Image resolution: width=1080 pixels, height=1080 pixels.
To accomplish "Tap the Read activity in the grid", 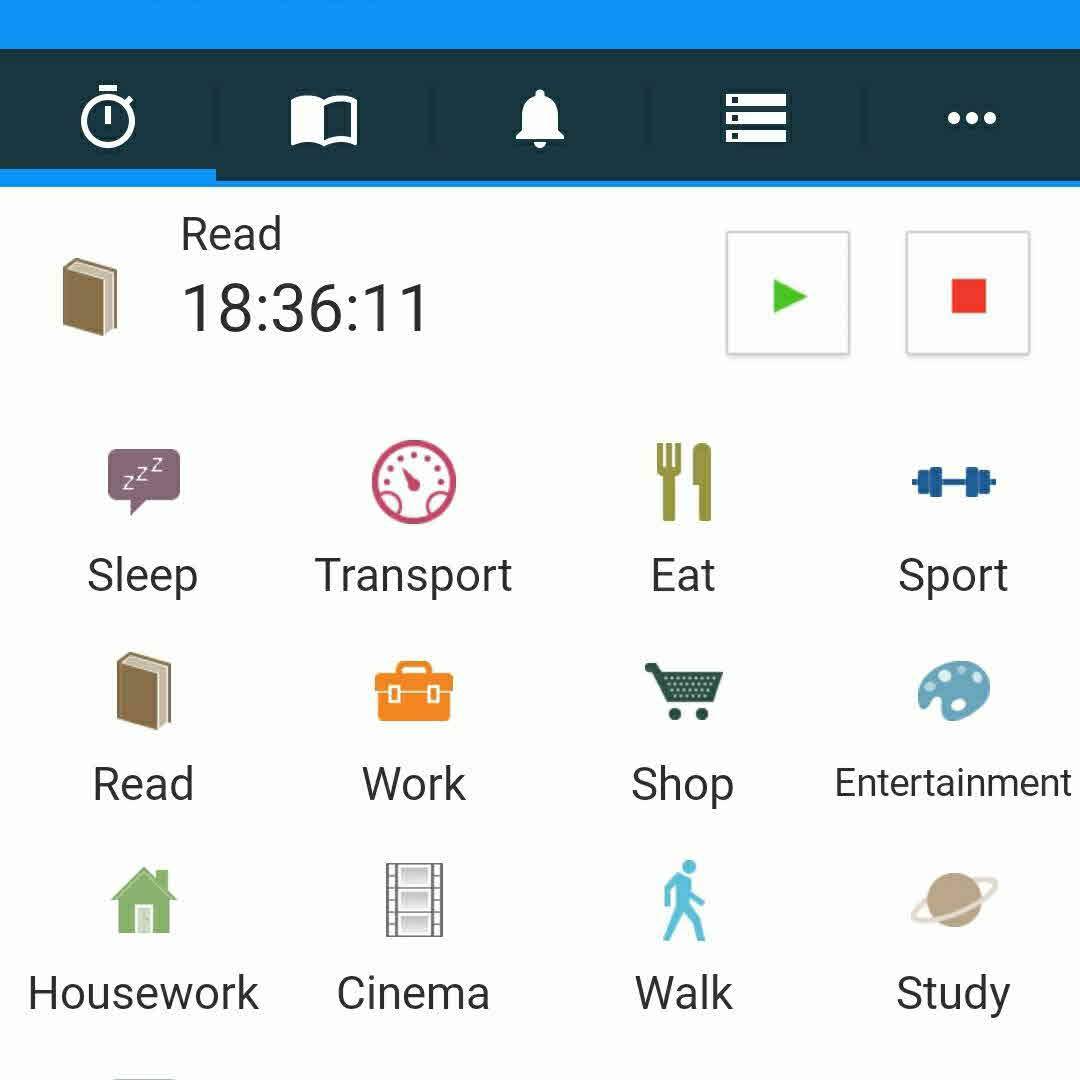I will [x=143, y=730].
